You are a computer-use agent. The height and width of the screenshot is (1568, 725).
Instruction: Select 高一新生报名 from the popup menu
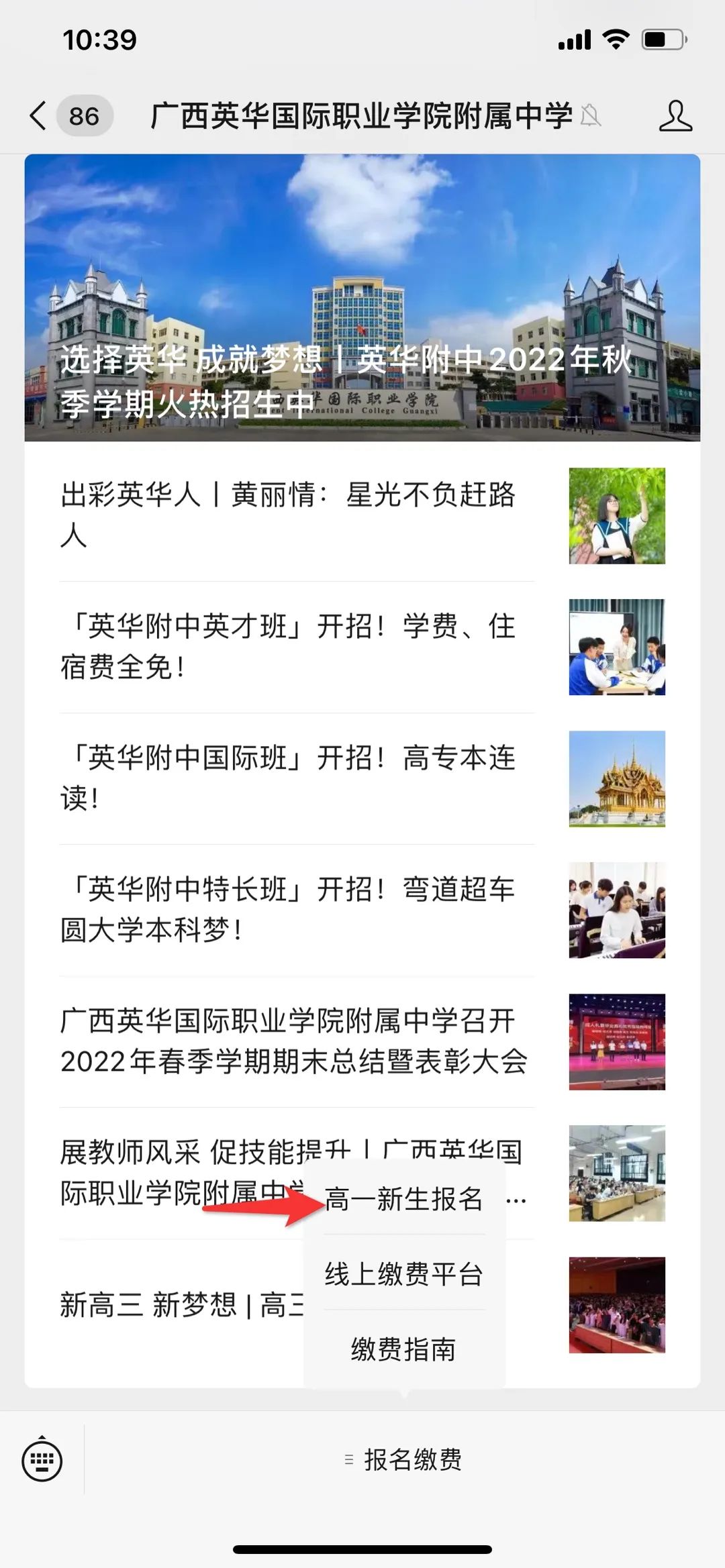click(404, 1199)
